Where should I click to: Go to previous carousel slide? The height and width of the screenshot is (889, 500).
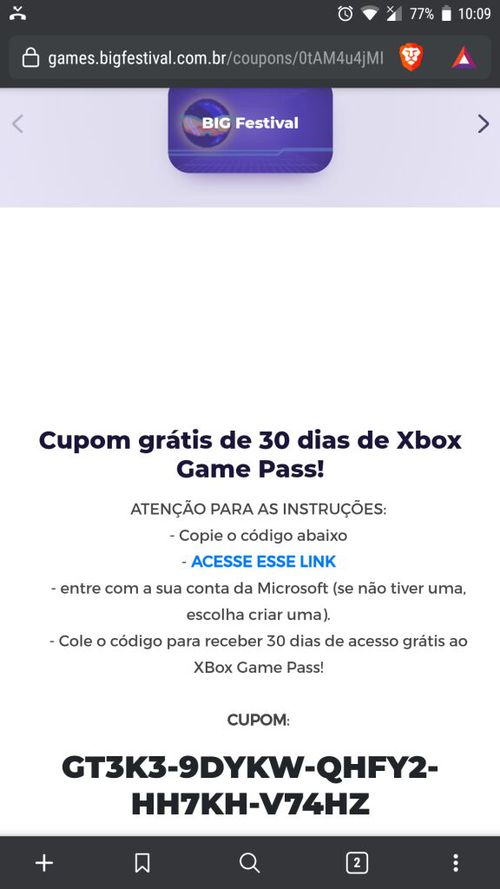18,124
